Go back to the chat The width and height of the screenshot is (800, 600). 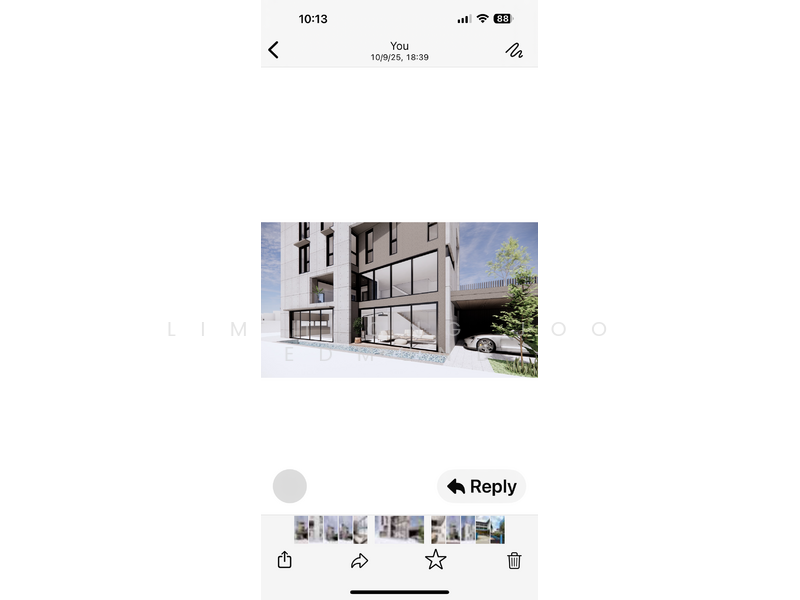[274, 50]
